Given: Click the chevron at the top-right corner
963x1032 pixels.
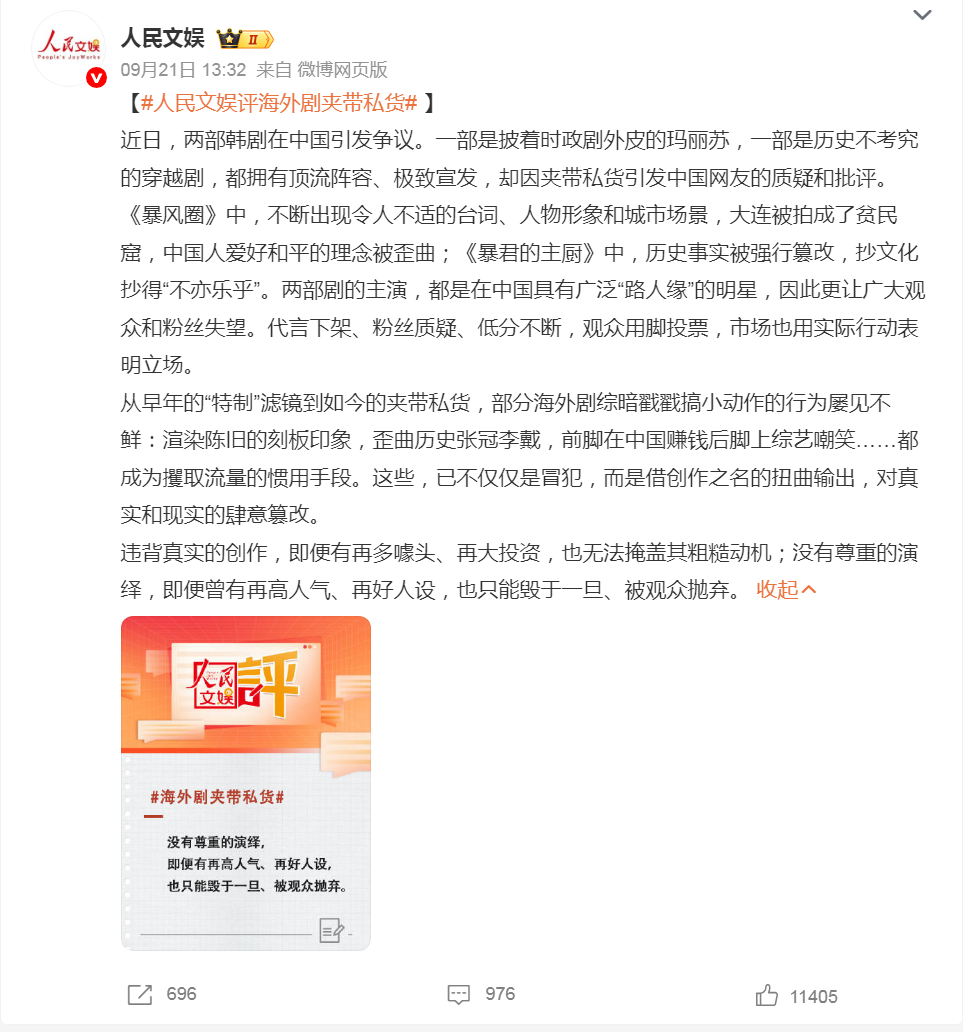Looking at the screenshot, I should (x=921, y=15).
